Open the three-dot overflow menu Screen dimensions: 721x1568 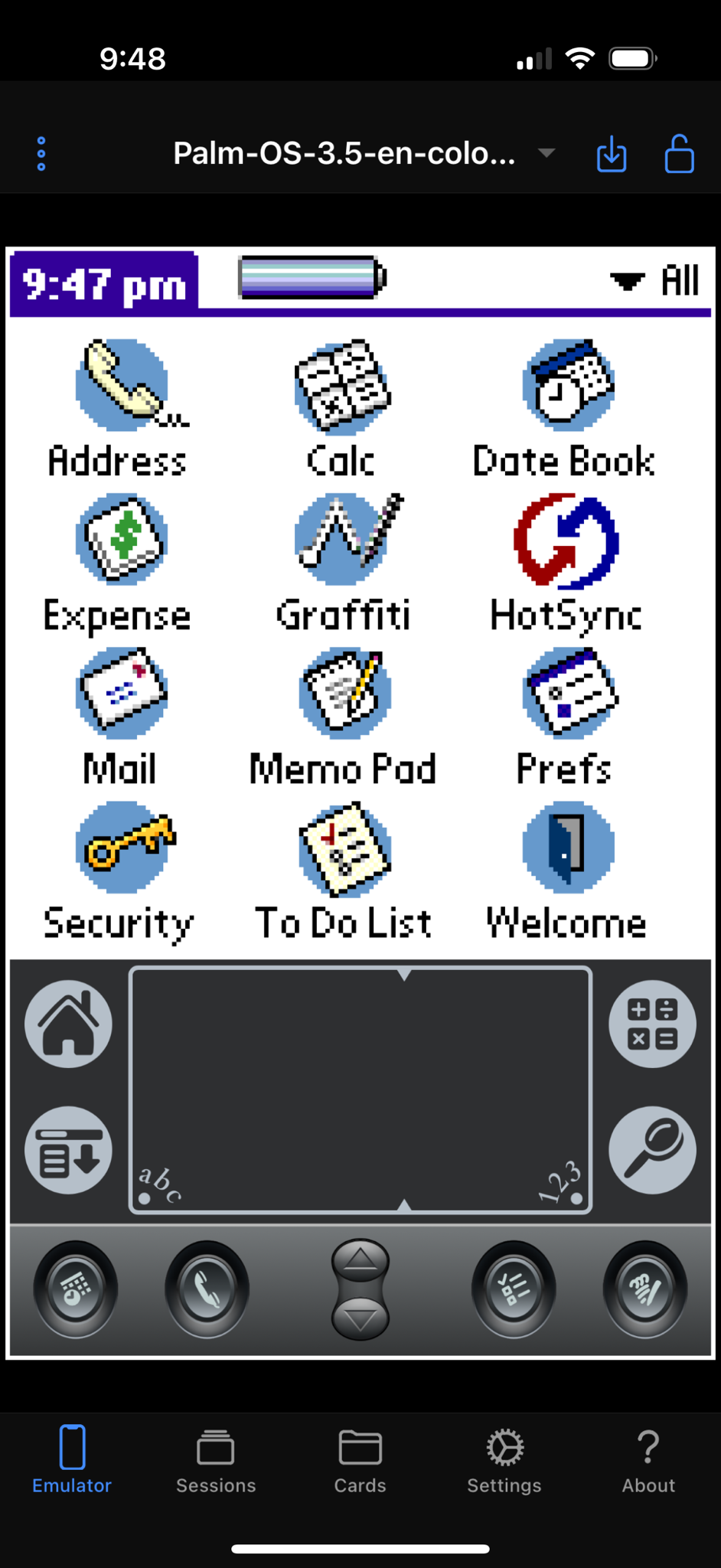(41, 154)
